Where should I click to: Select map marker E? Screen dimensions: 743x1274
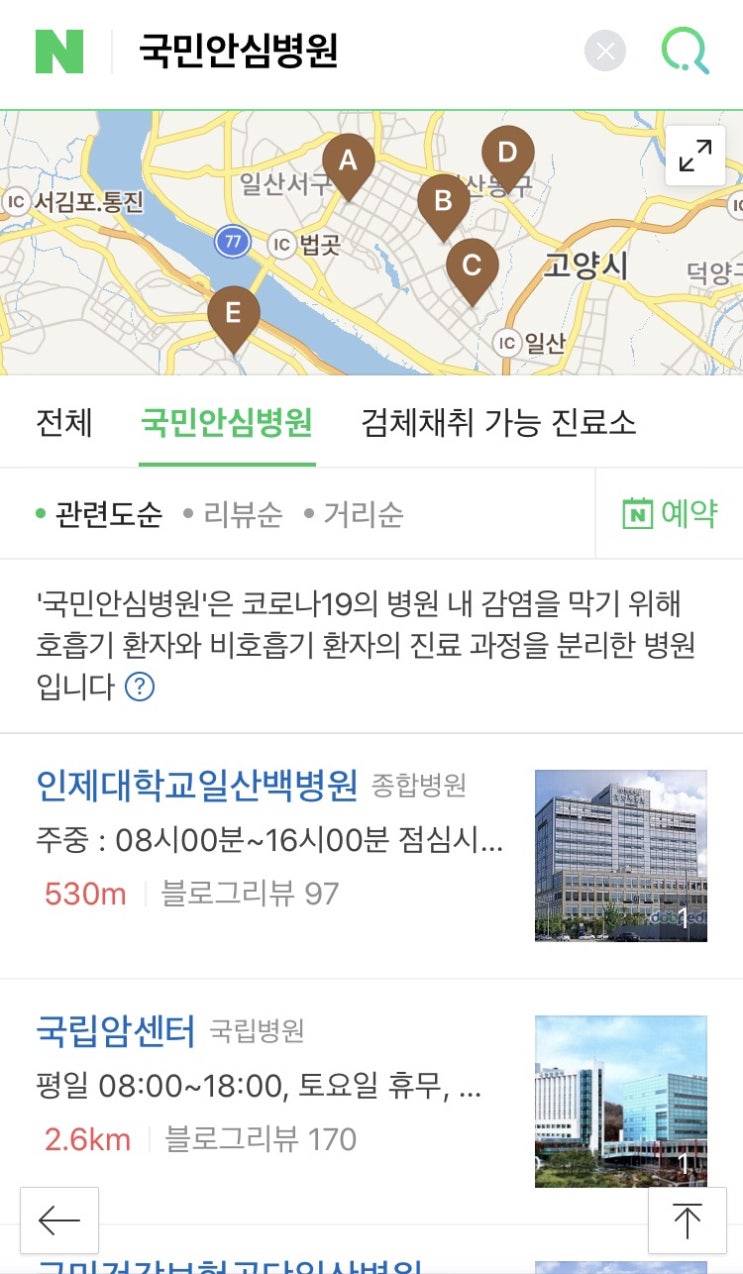pos(233,314)
